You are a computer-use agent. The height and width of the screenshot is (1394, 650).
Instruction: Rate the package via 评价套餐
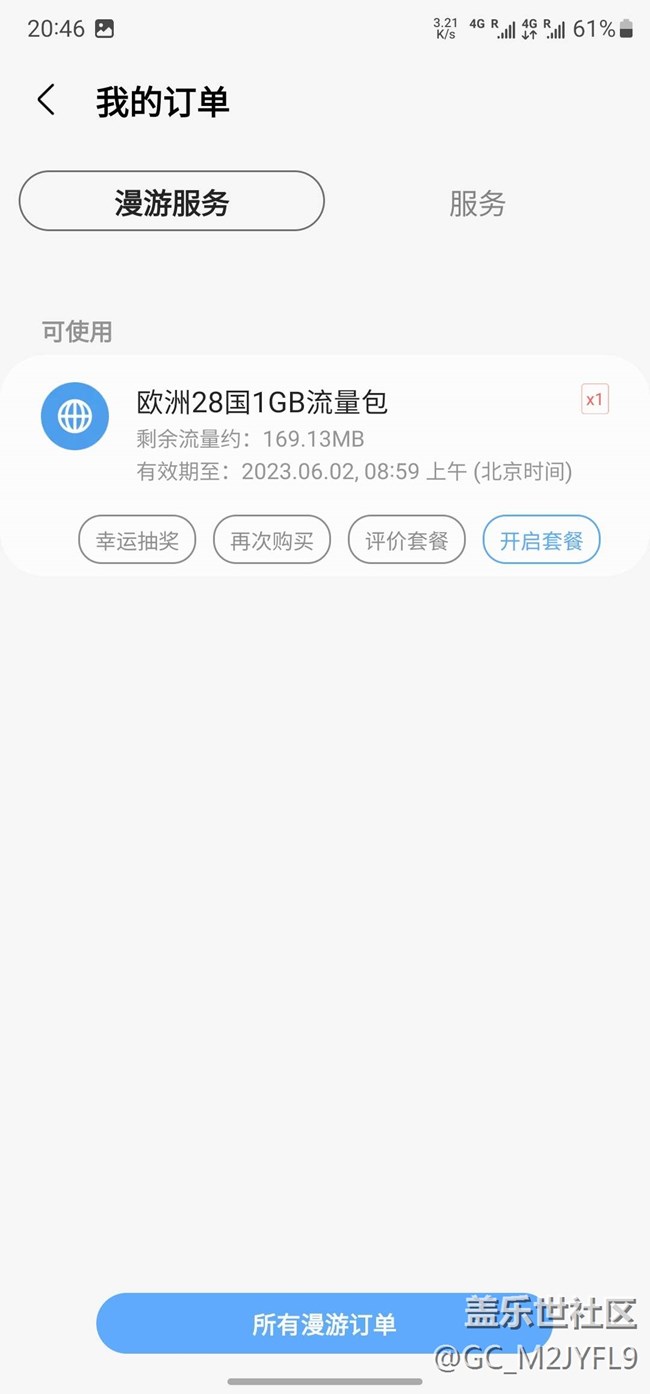pos(406,541)
